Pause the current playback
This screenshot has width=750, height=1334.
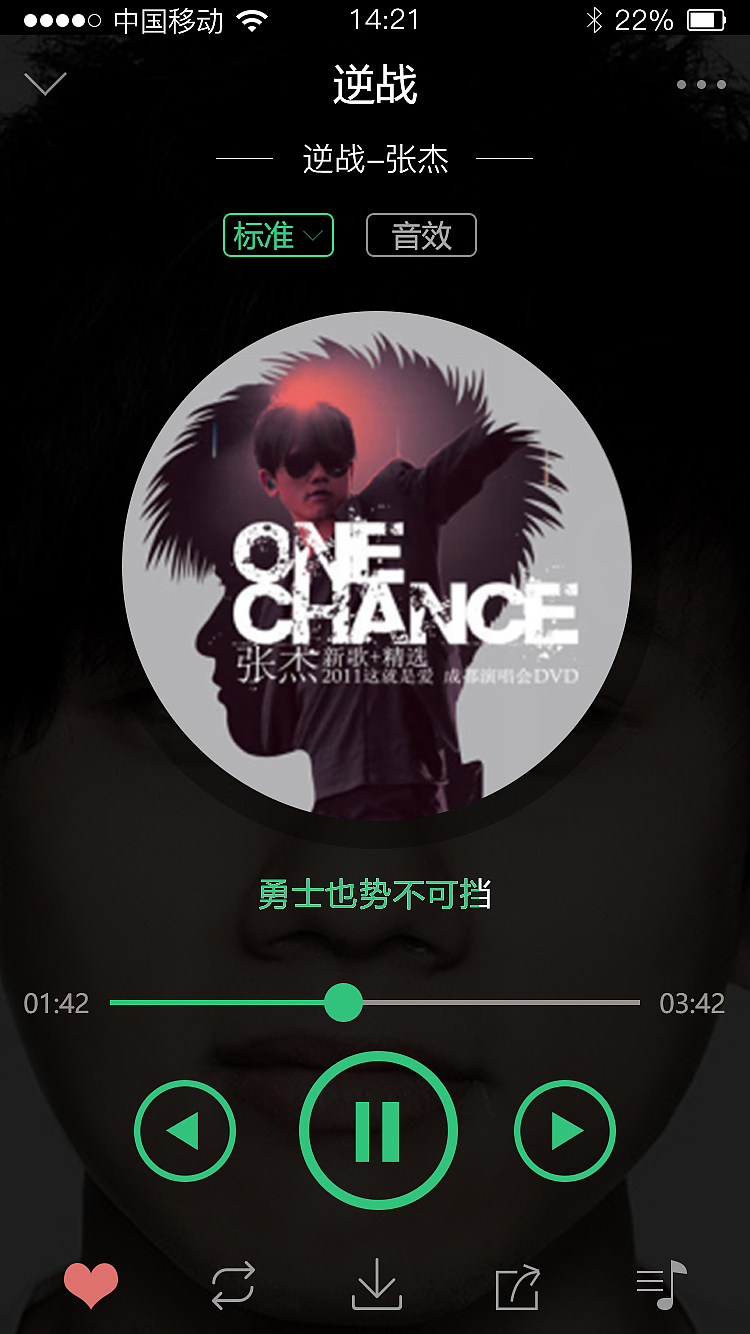375,1128
